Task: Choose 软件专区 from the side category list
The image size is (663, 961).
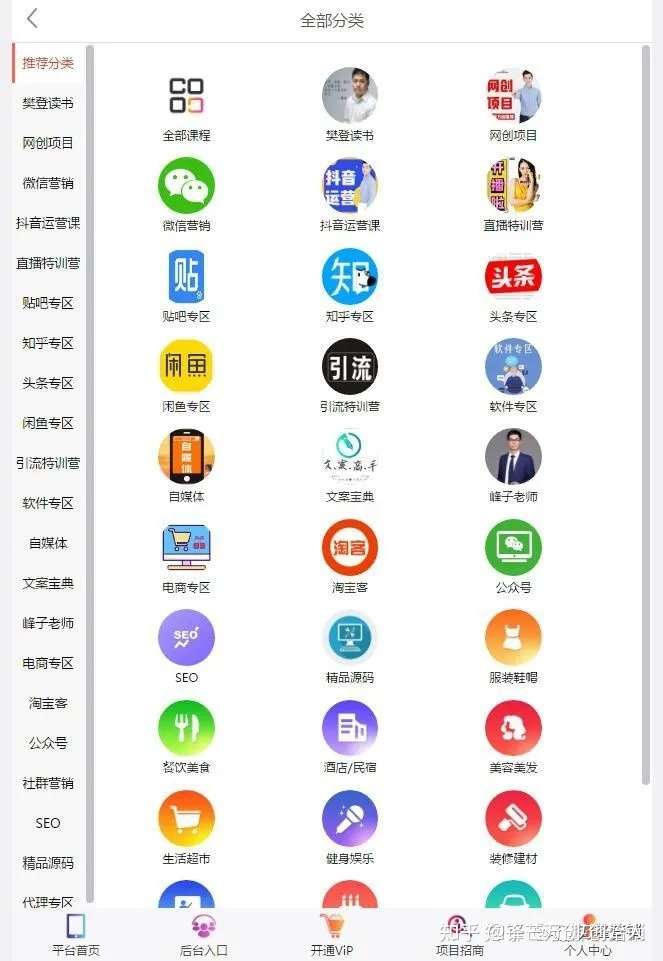Action: 48,503
